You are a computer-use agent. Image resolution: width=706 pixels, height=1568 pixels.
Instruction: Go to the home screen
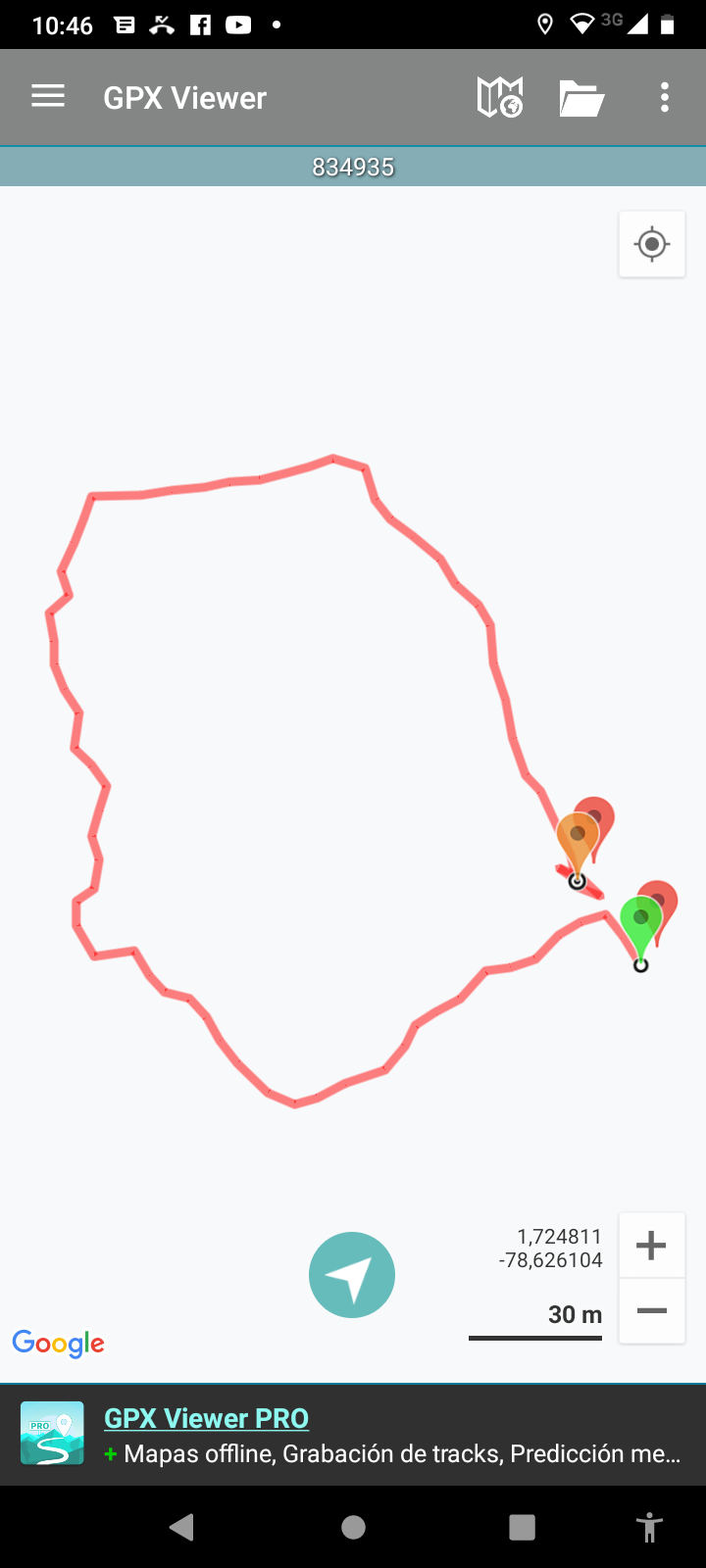353,1527
